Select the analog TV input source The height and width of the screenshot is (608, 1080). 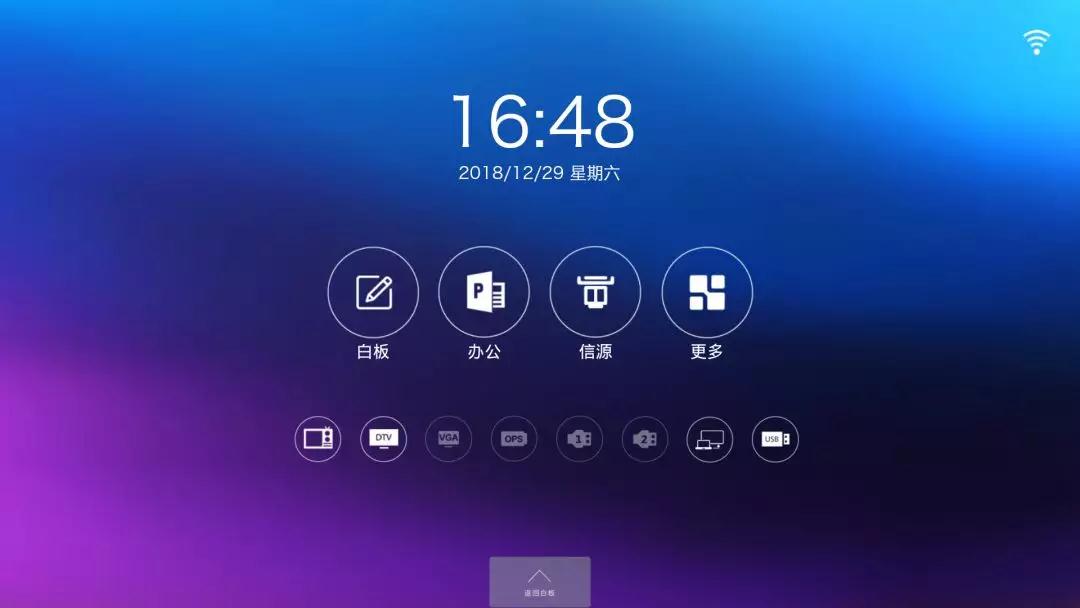click(x=318, y=439)
